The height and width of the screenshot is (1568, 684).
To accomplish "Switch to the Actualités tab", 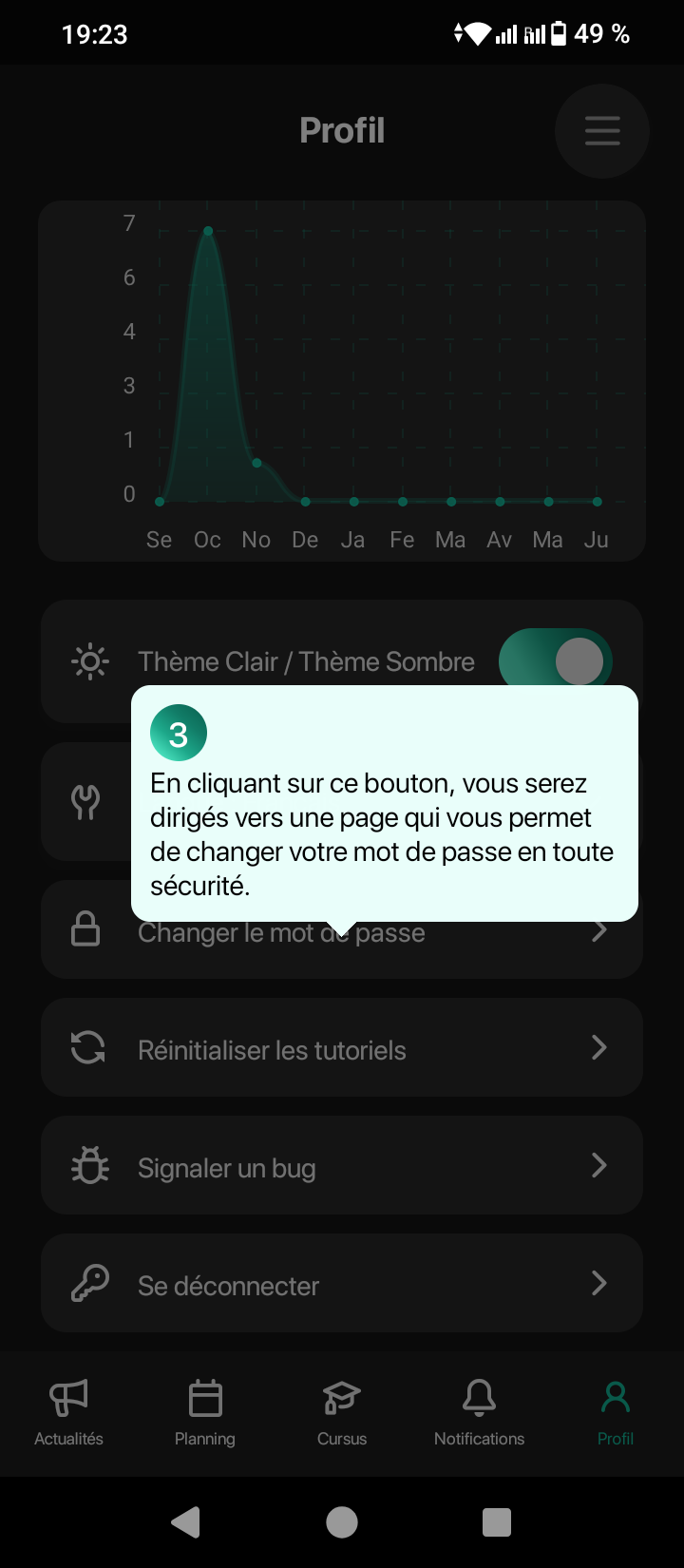I will (x=68, y=1412).
